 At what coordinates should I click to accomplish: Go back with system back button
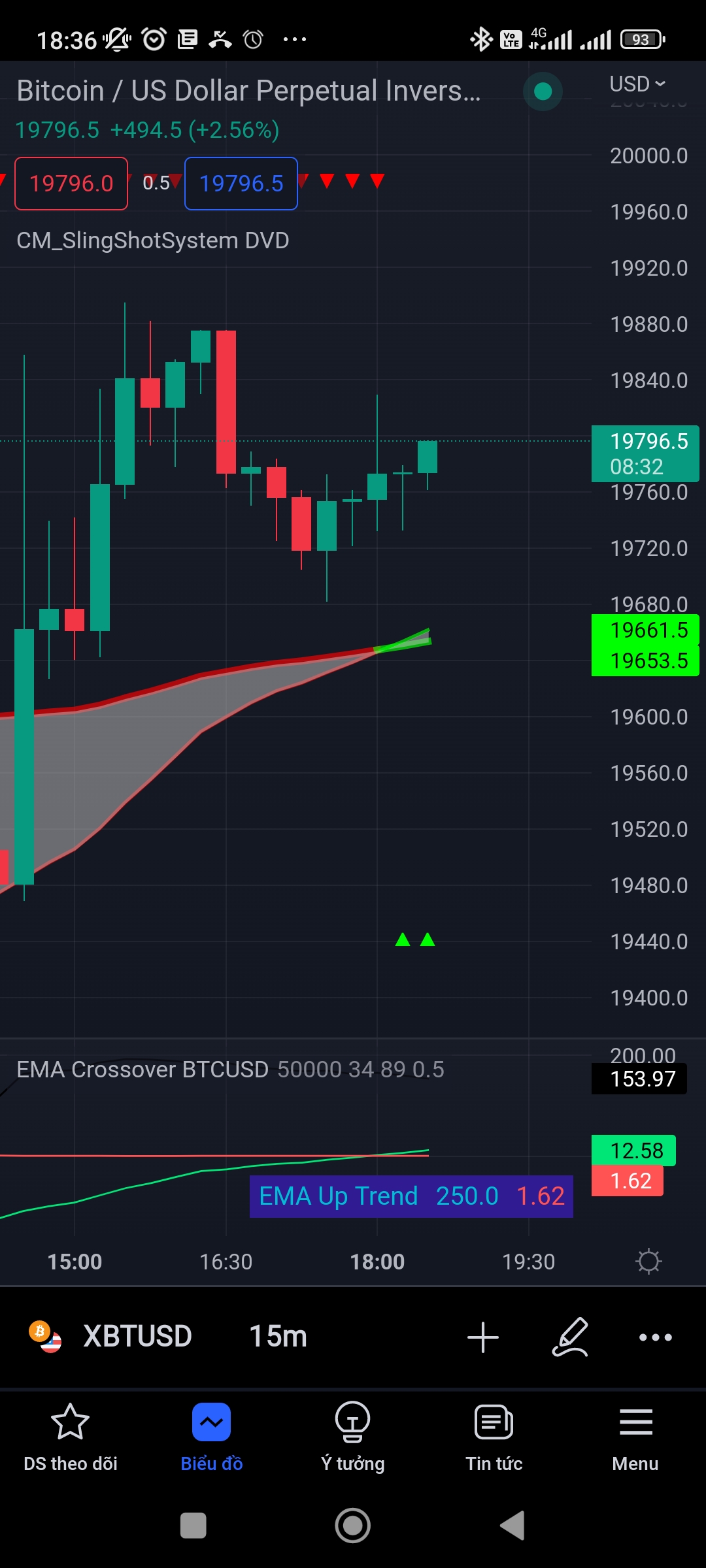[512, 1526]
